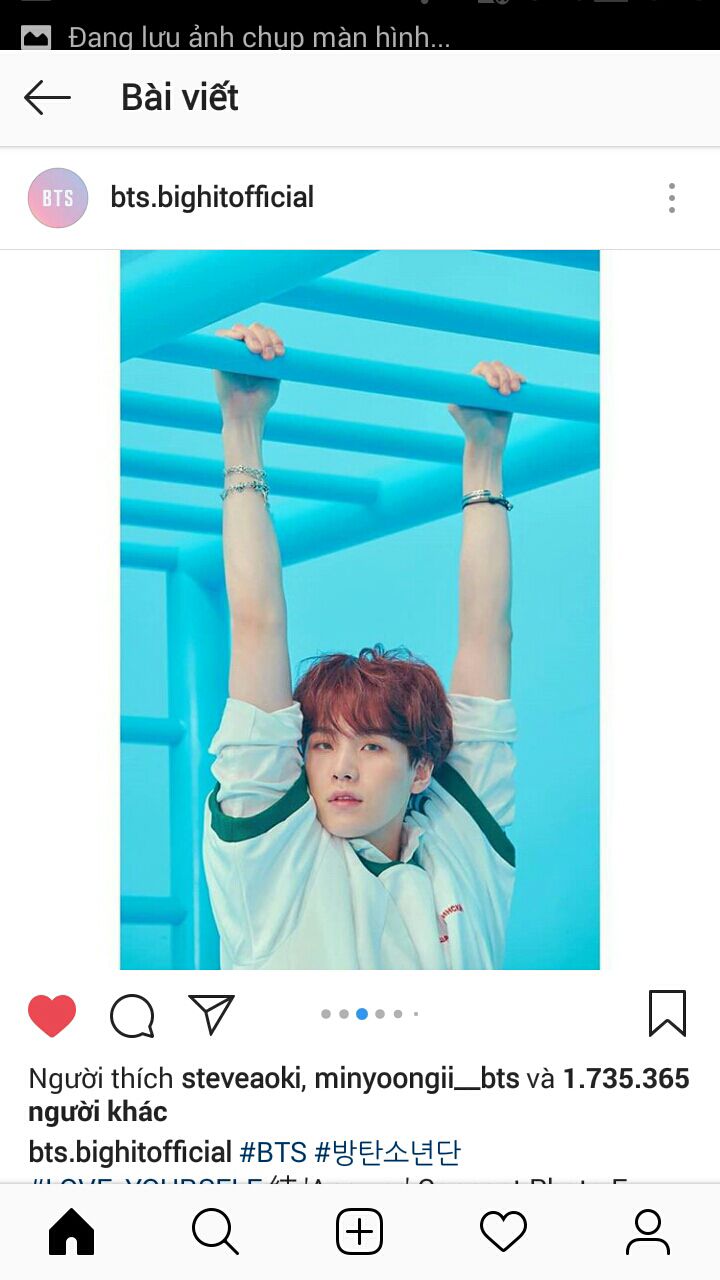Viewport: 720px width, 1280px height.
Task: Open bts.bighitofficial username in the post header
Action: (x=212, y=198)
